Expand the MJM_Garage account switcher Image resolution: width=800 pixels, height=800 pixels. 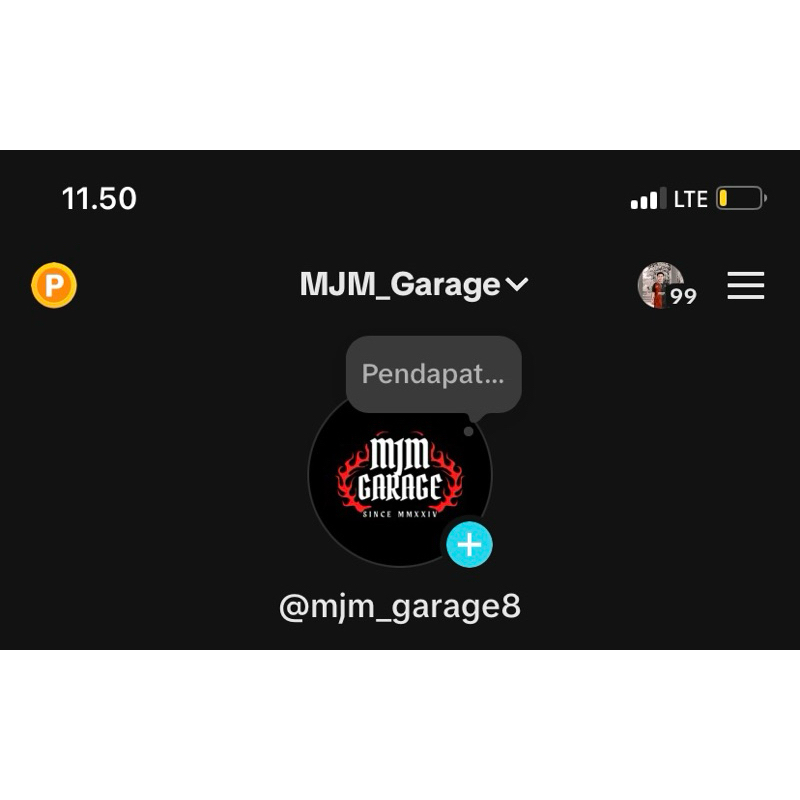coord(414,285)
